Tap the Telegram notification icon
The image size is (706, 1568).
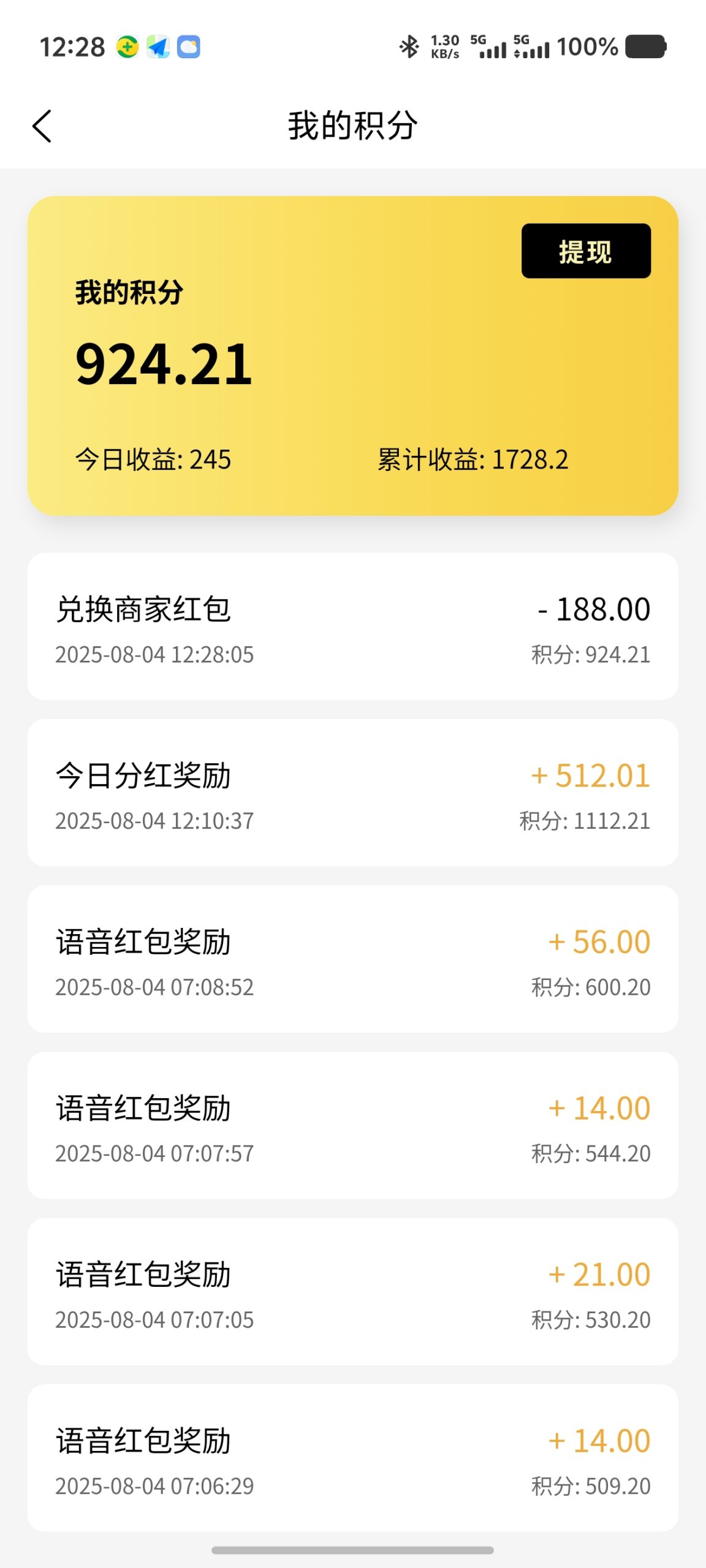click(159, 47)
